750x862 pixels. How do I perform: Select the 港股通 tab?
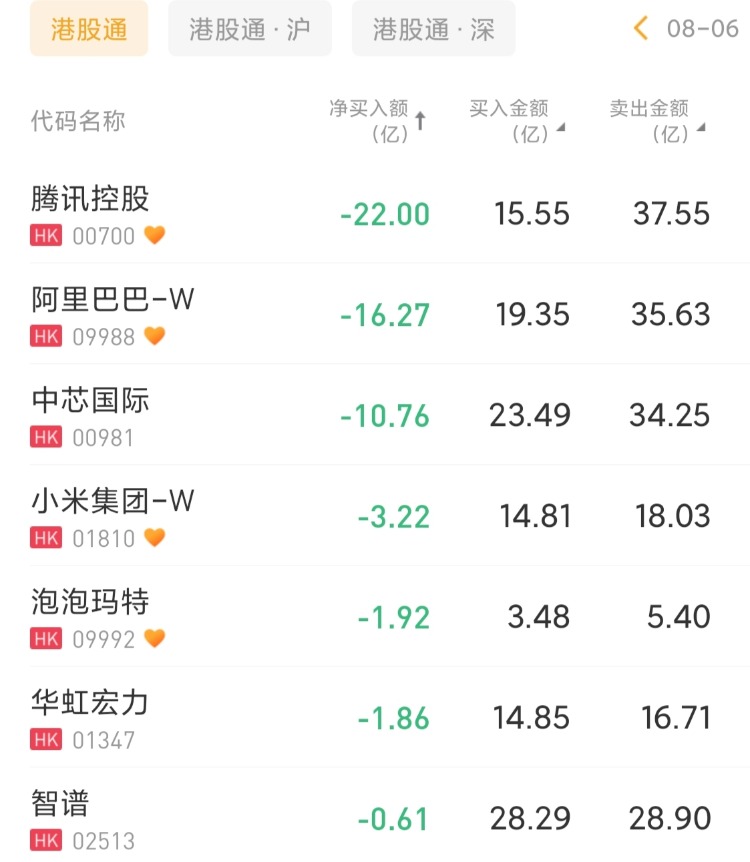[89, 29]
